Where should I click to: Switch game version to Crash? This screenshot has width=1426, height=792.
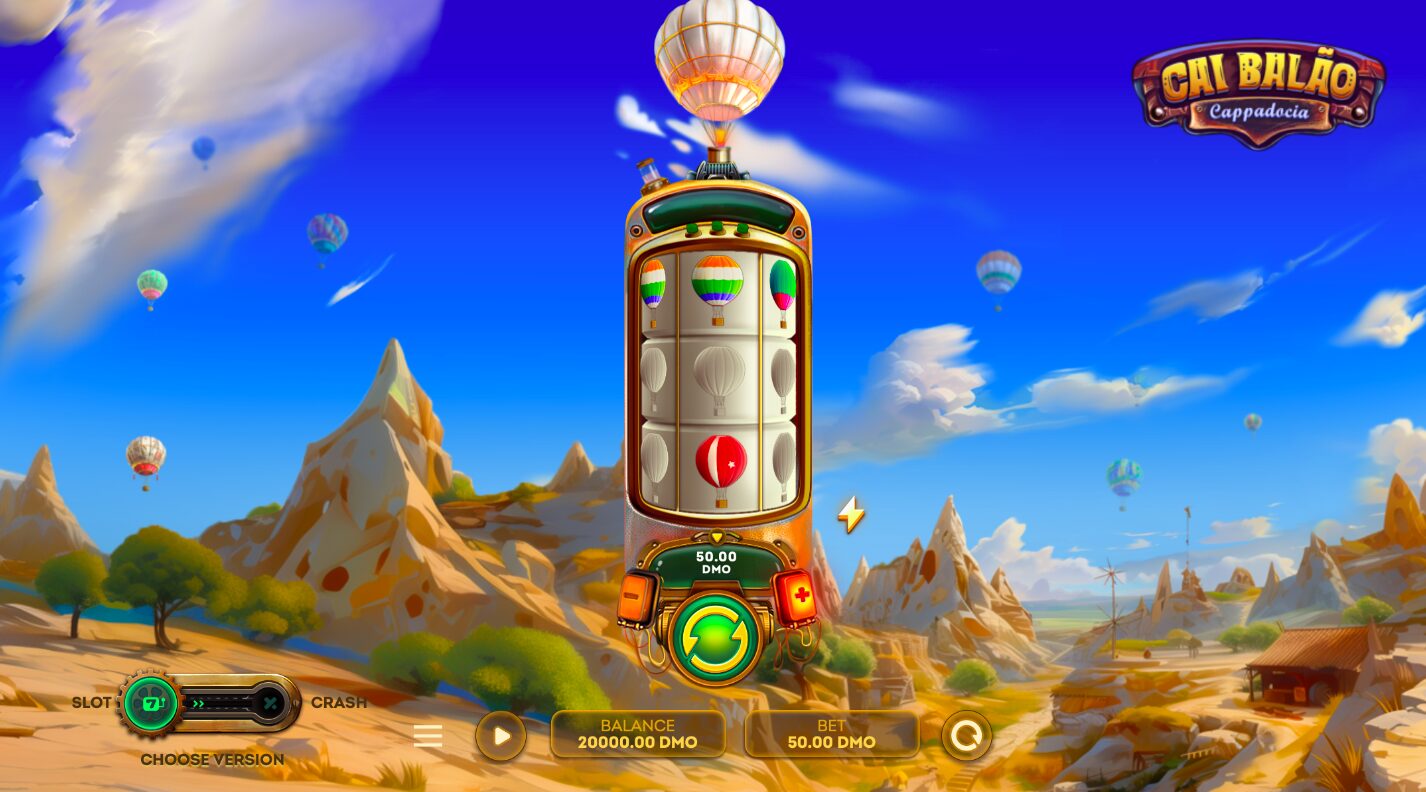click(x=338, y=702)
